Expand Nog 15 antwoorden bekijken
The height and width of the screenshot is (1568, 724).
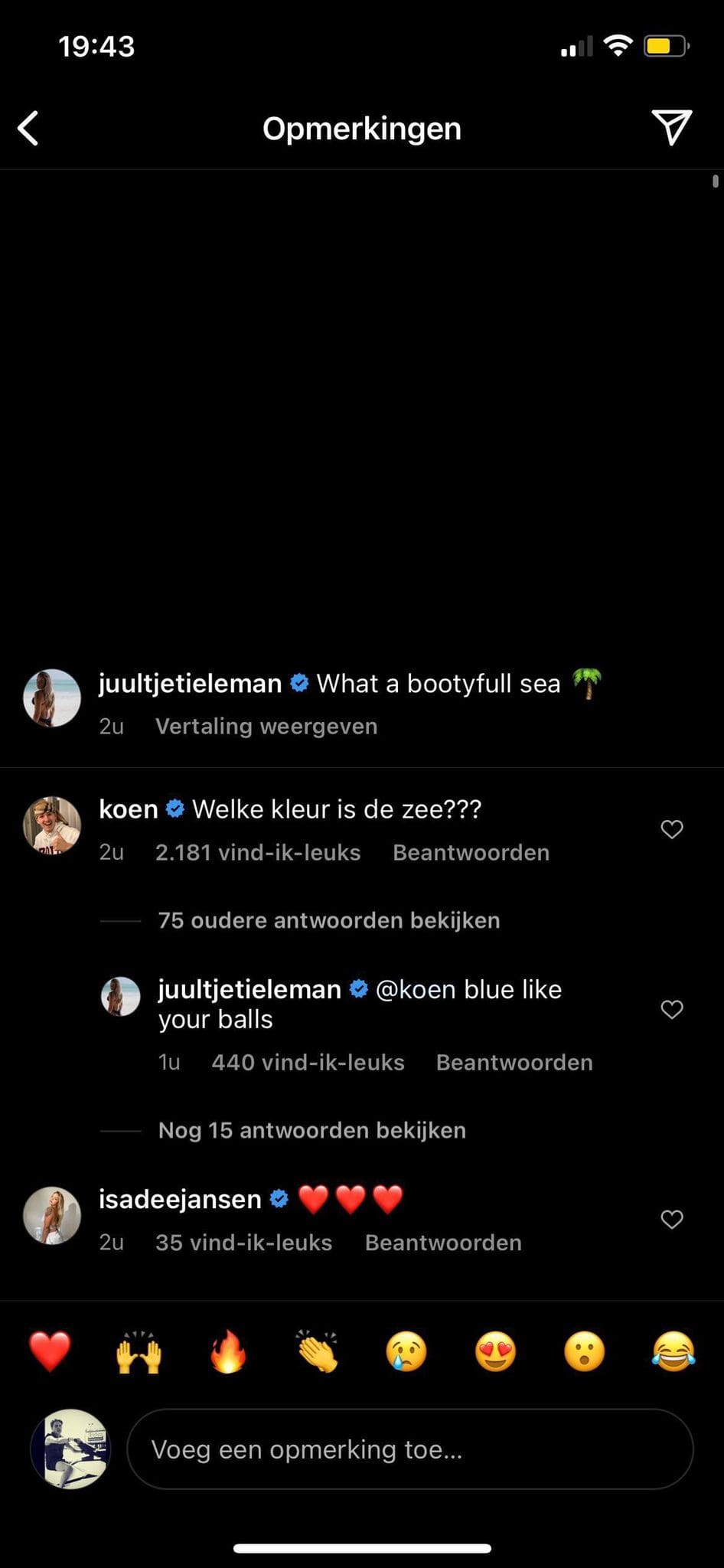[x=311, y=1130]
